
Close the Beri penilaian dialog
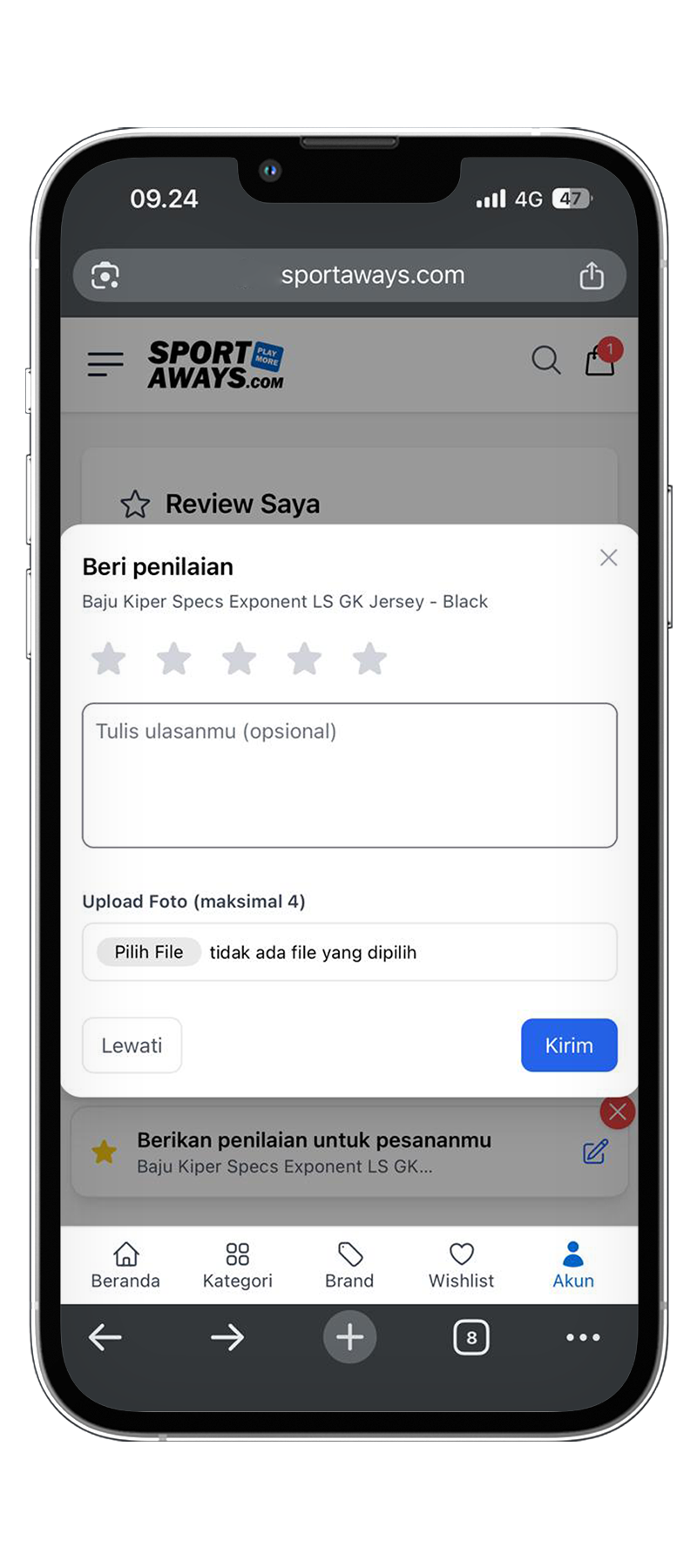(608, 558)
